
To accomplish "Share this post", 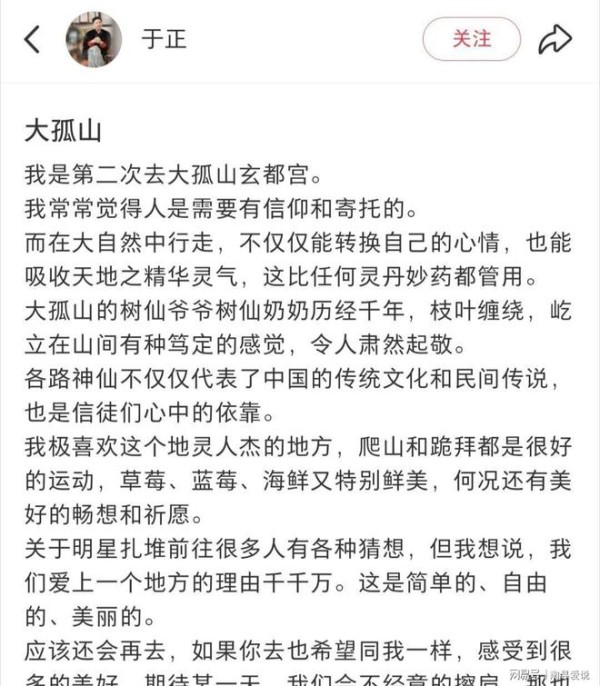I will click(x=554, y=39).
